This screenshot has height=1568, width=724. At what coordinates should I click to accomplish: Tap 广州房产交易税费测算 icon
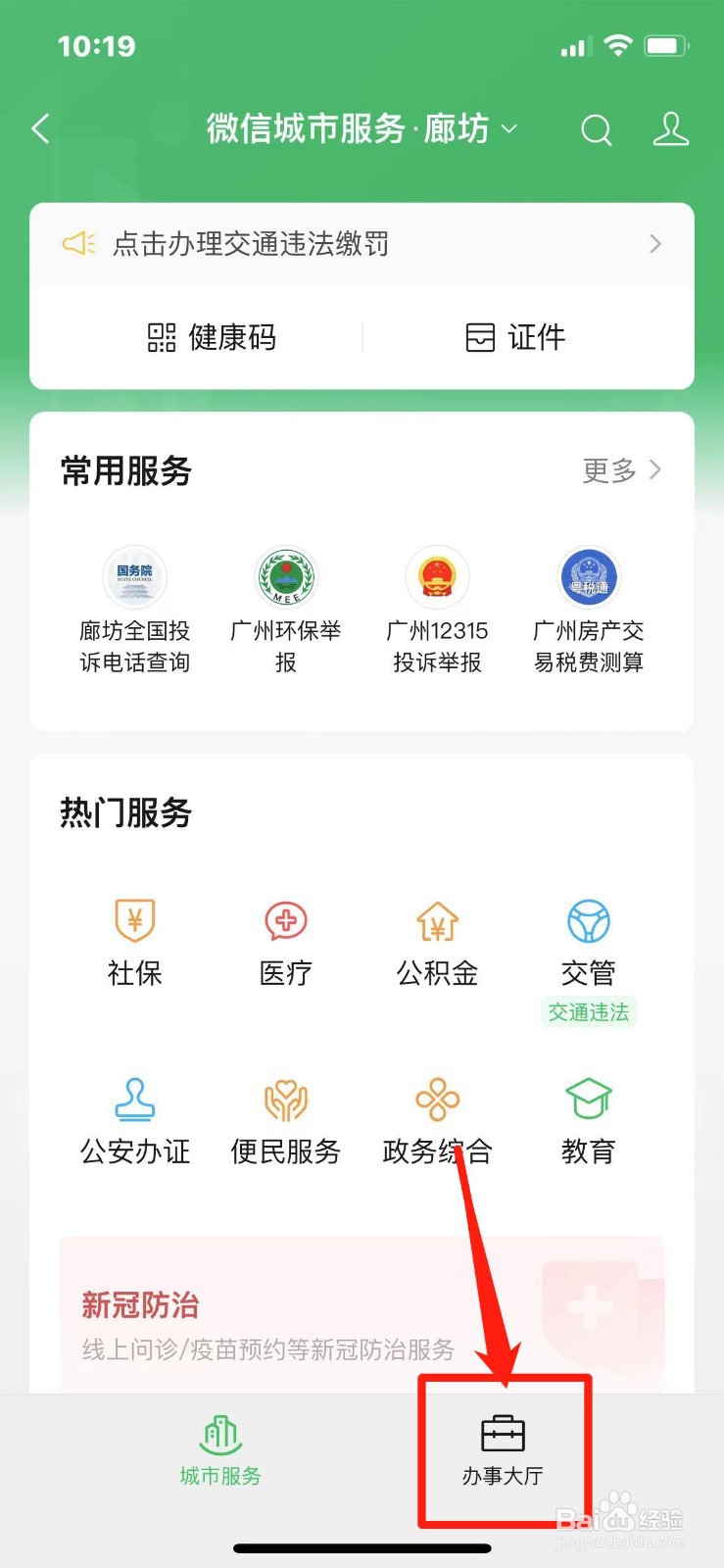click(x=589, y=608)
